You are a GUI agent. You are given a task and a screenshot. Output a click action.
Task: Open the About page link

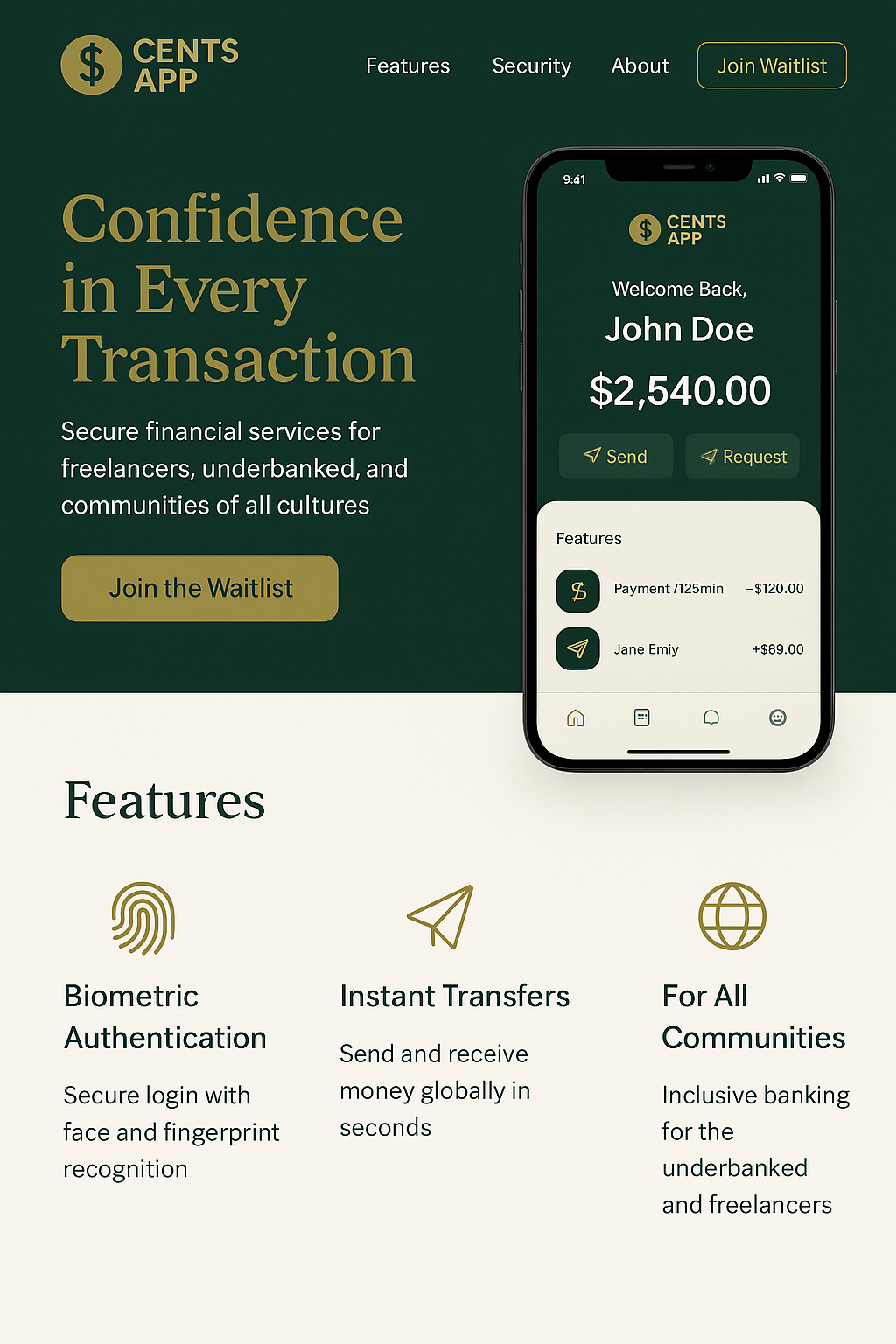(x=640, y=66)
